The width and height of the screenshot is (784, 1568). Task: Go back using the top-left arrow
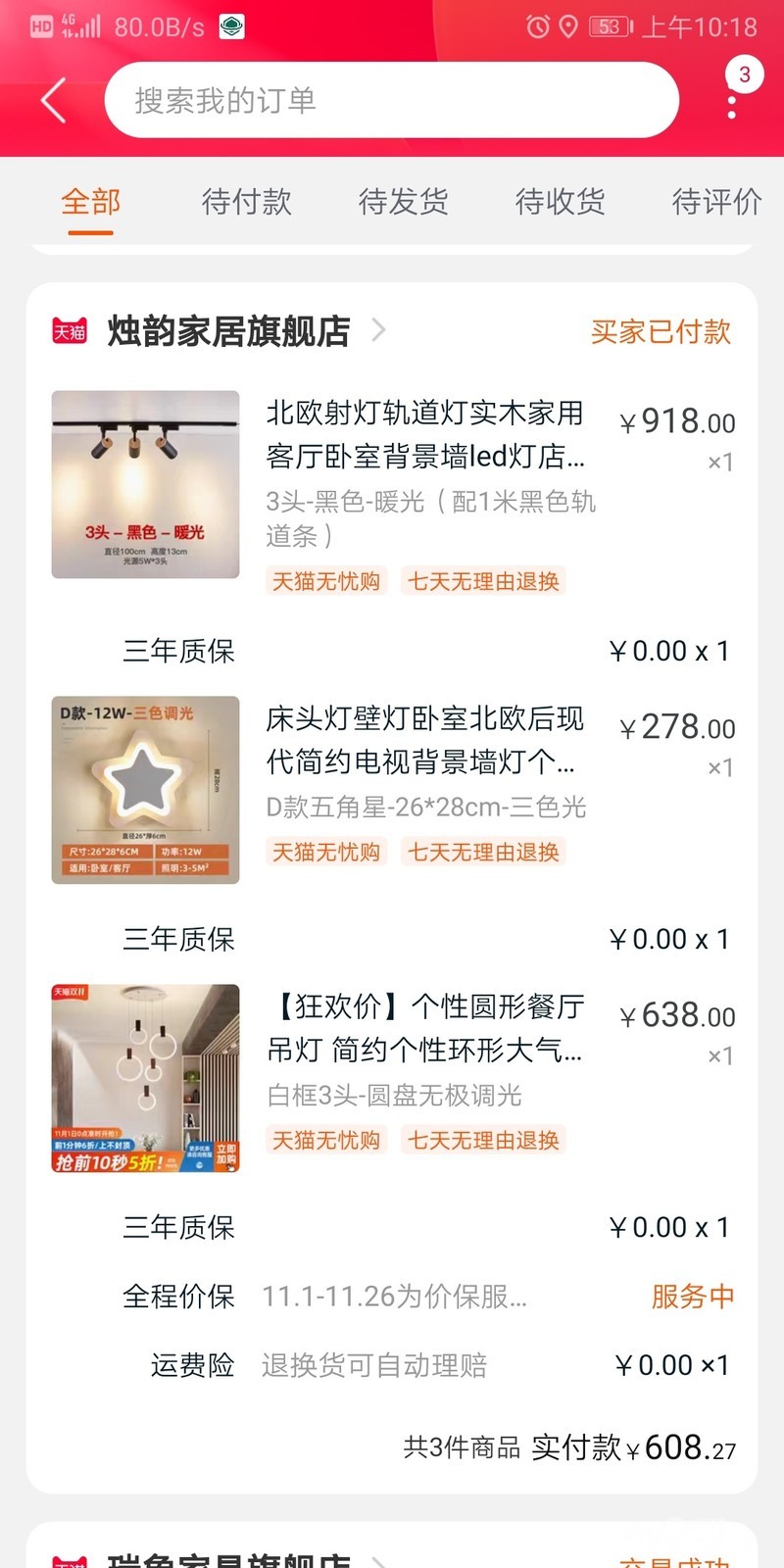(54, 101)
